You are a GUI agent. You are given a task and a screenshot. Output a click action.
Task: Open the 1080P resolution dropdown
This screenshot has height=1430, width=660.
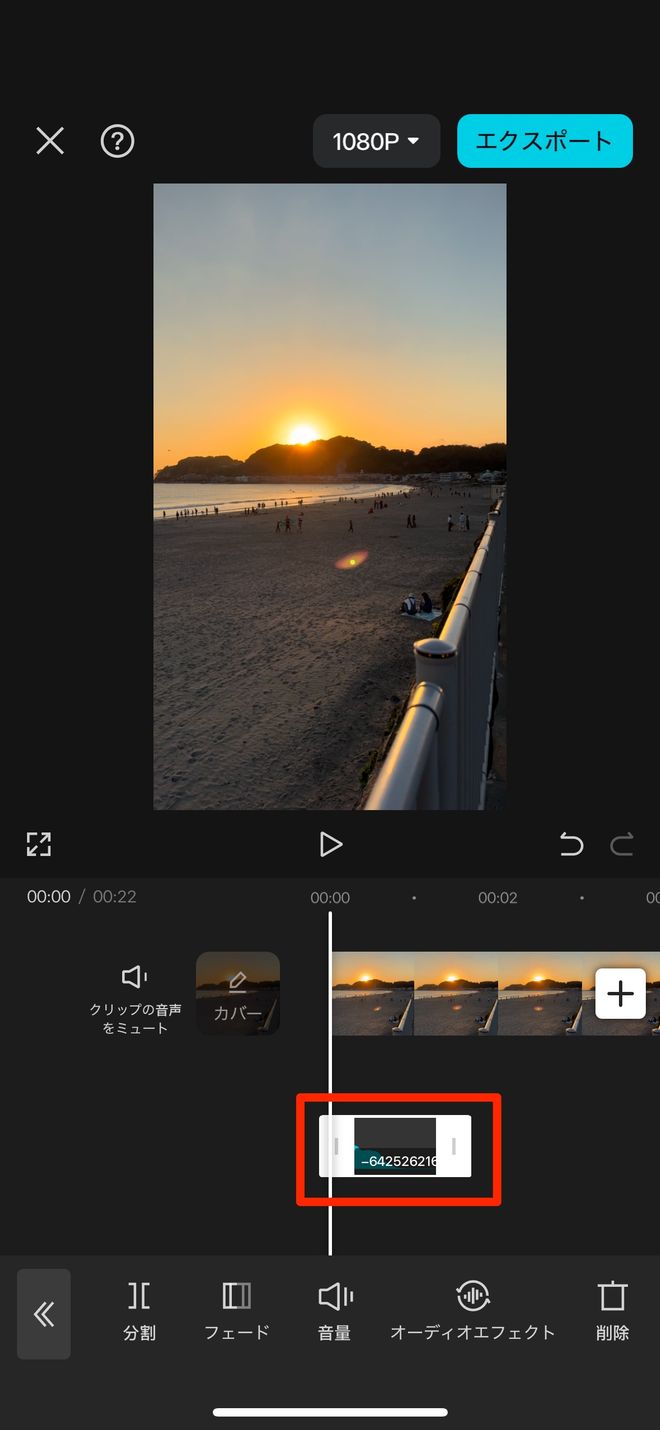(376, 141)
